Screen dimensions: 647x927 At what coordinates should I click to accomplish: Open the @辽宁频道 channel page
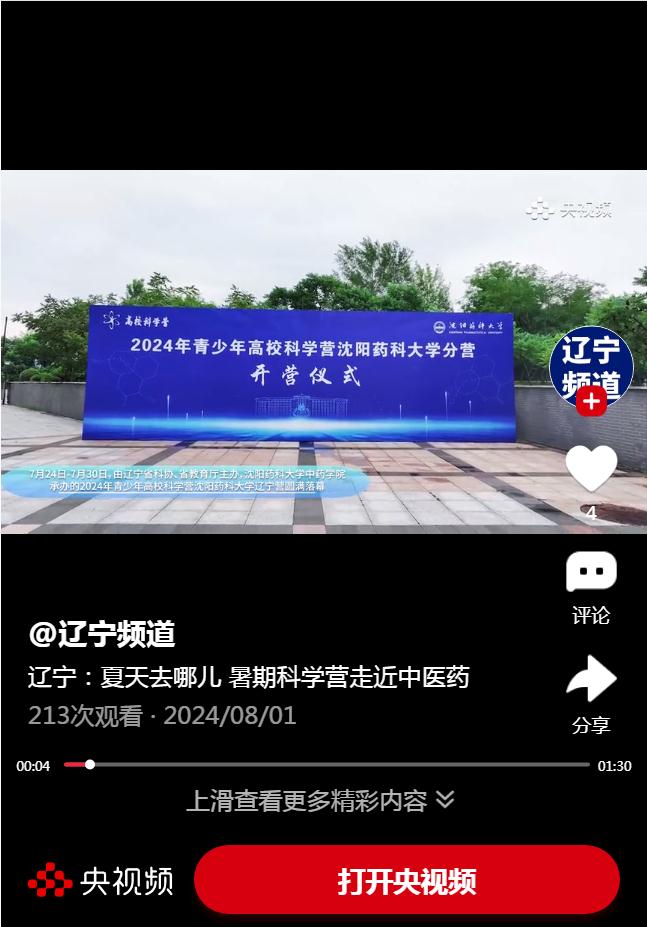pos(102,634)
